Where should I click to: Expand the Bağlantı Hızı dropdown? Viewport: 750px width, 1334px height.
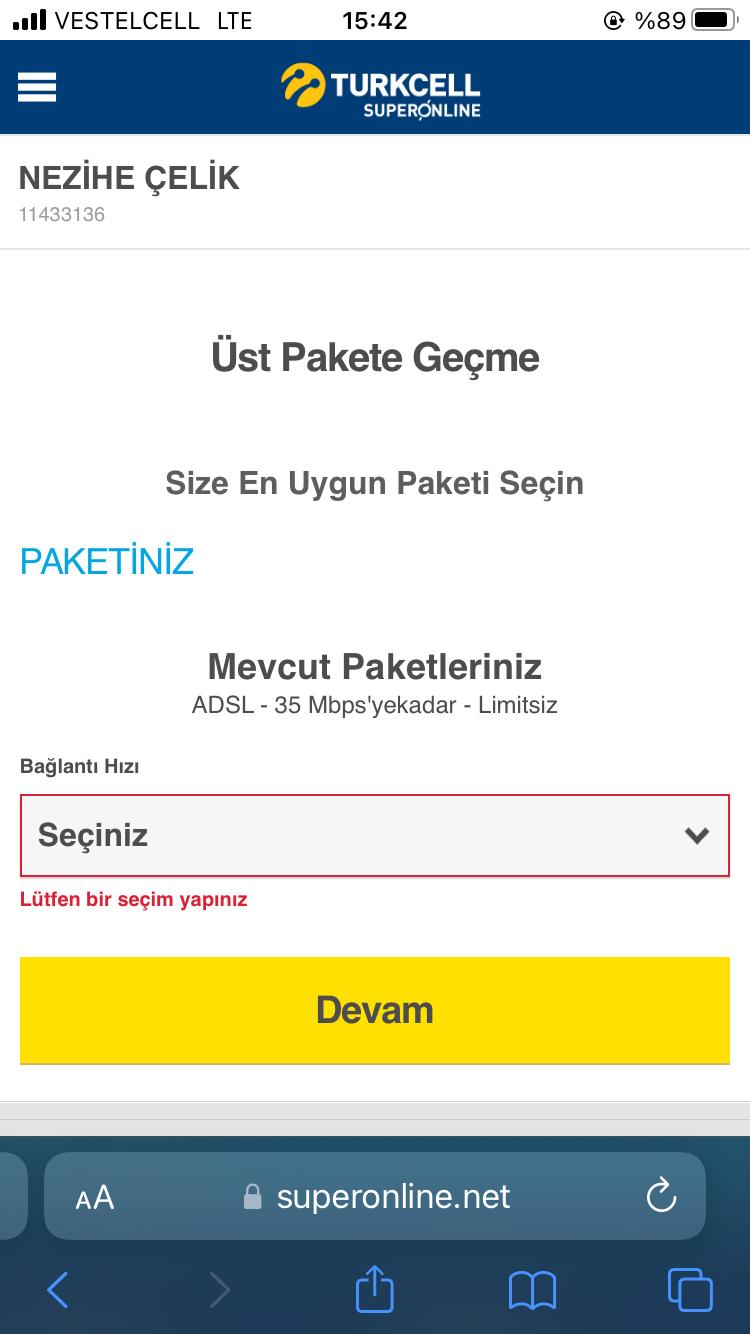click(x=374, y=835)
